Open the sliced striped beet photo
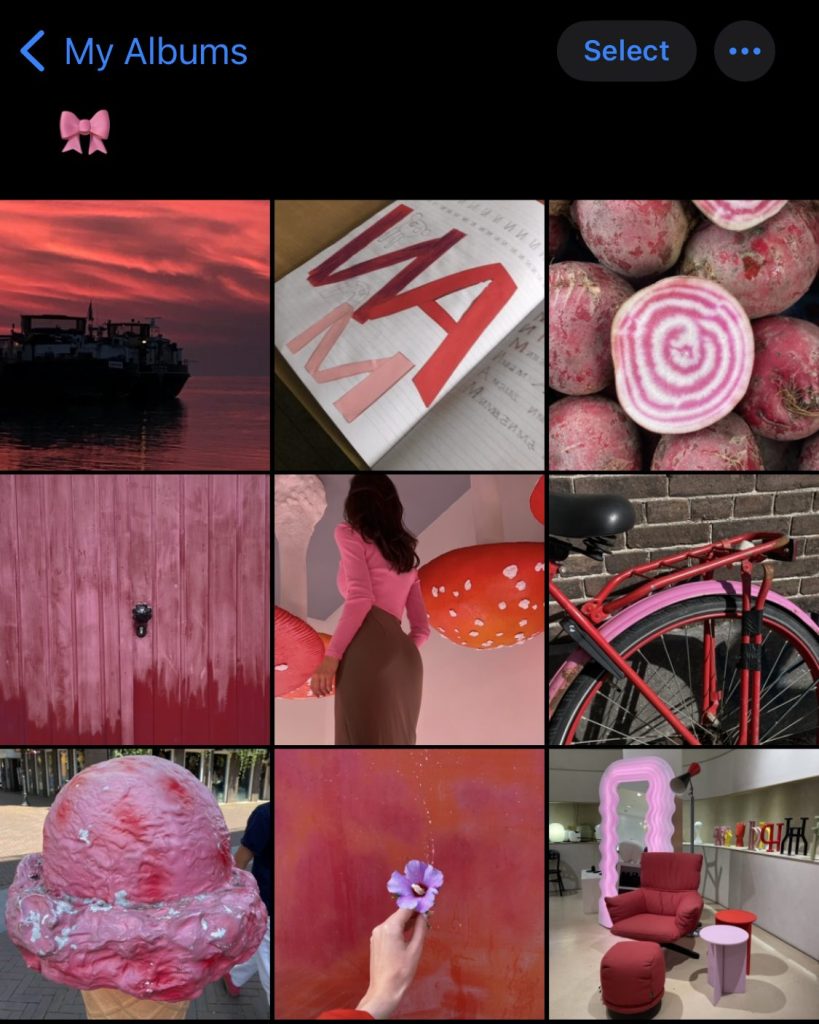 coord(684,334)
